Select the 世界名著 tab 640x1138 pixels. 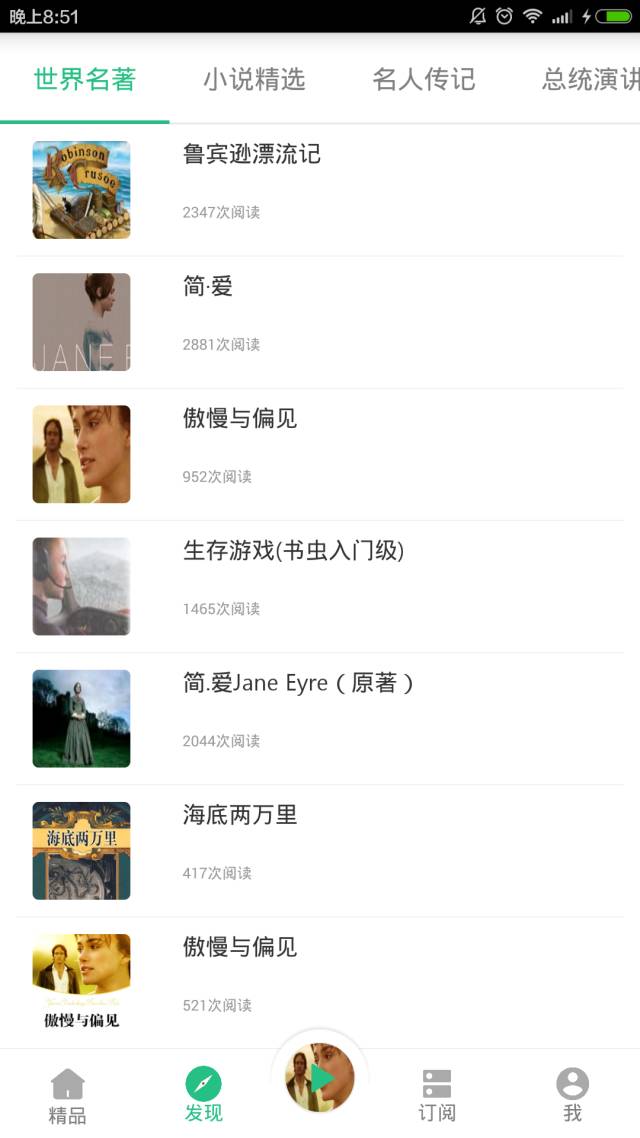85,80
